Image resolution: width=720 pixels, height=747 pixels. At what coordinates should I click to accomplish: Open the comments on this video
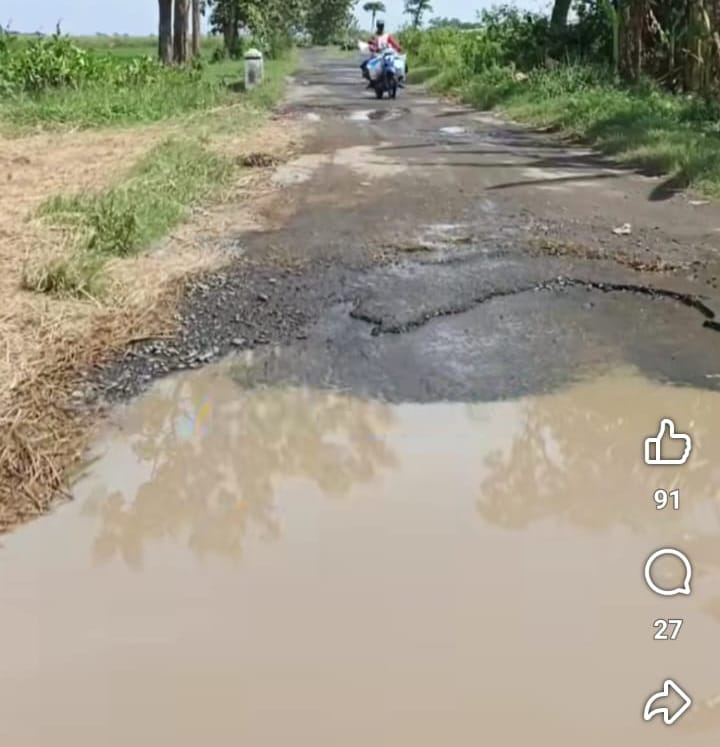click(x=667, y=573)
